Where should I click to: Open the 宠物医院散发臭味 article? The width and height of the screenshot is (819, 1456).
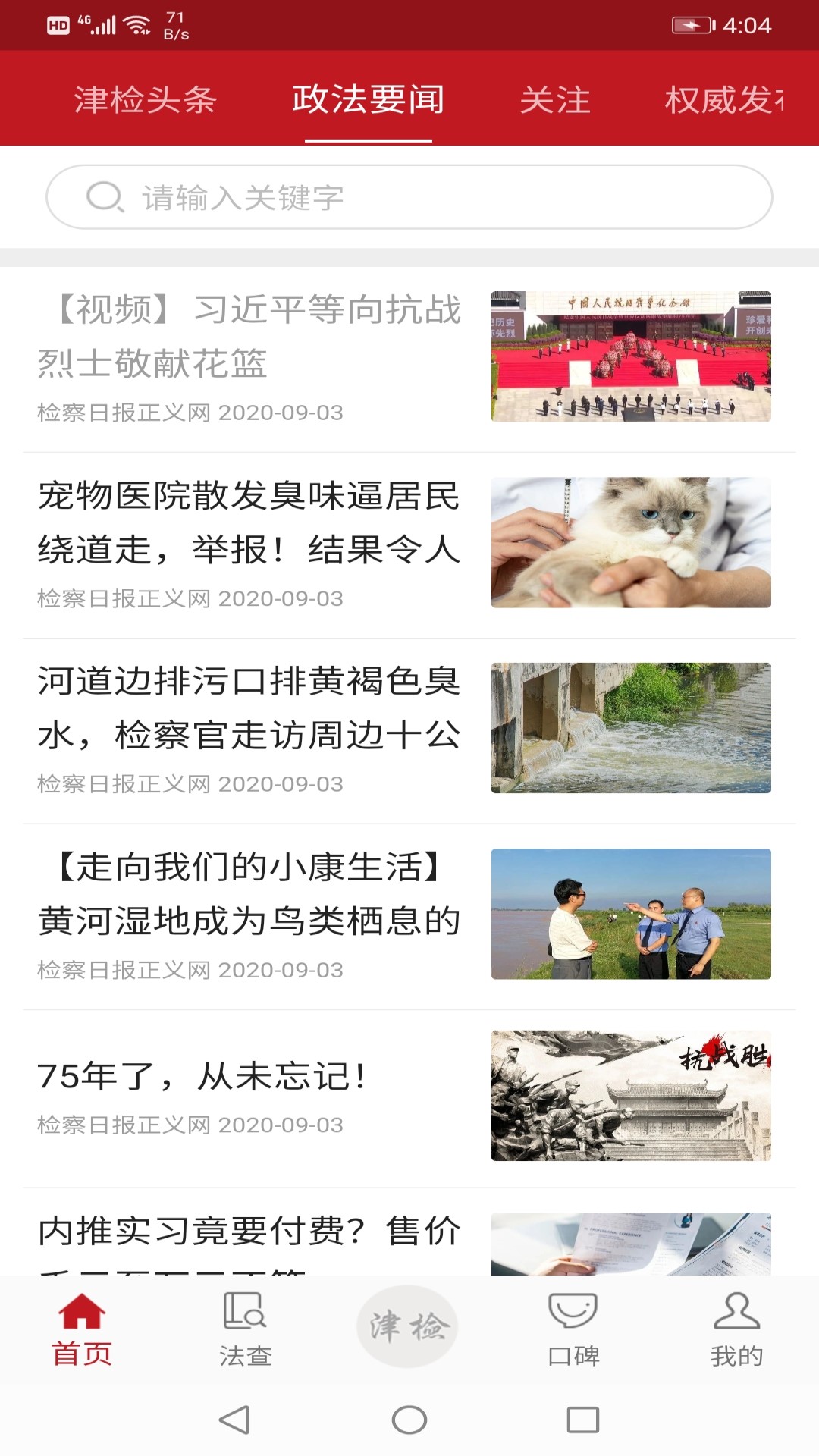tap(250, 522)
